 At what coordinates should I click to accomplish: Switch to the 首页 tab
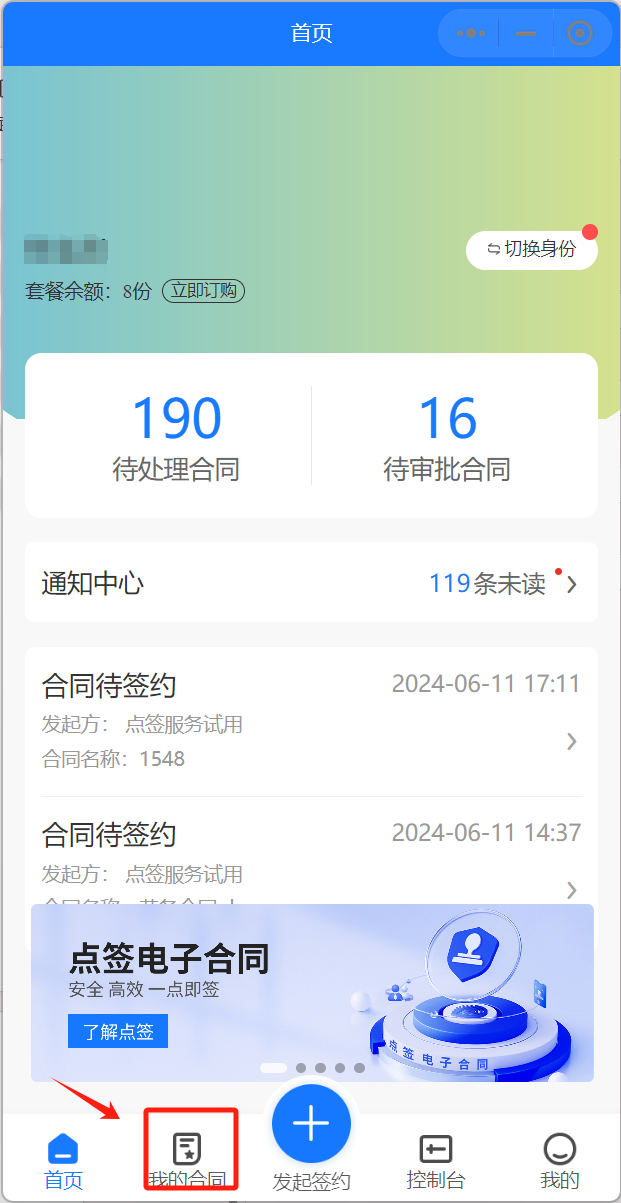pos(63,1160)
